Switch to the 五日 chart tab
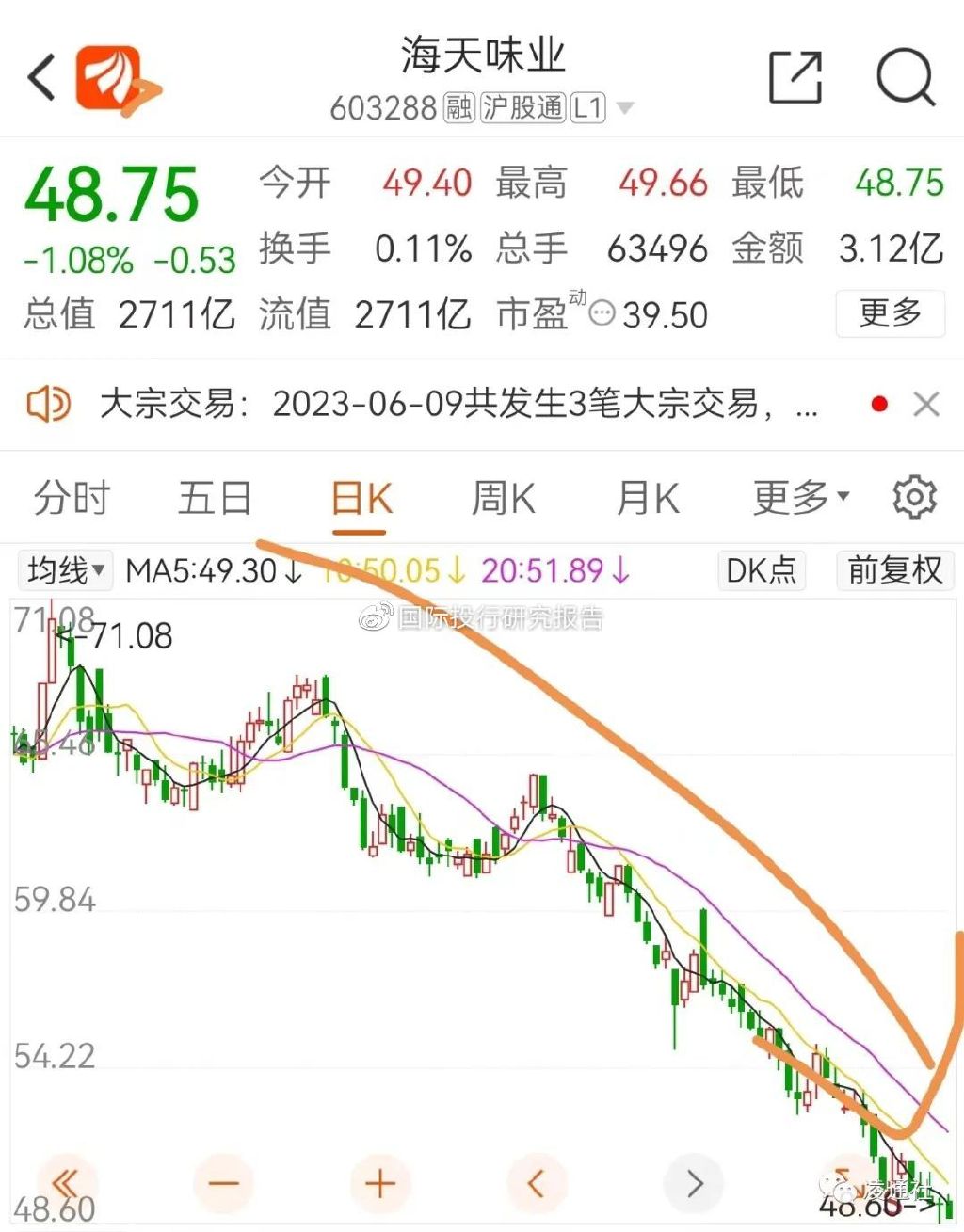The height and width of the screenshot is (1232, 964). point(215,497)
